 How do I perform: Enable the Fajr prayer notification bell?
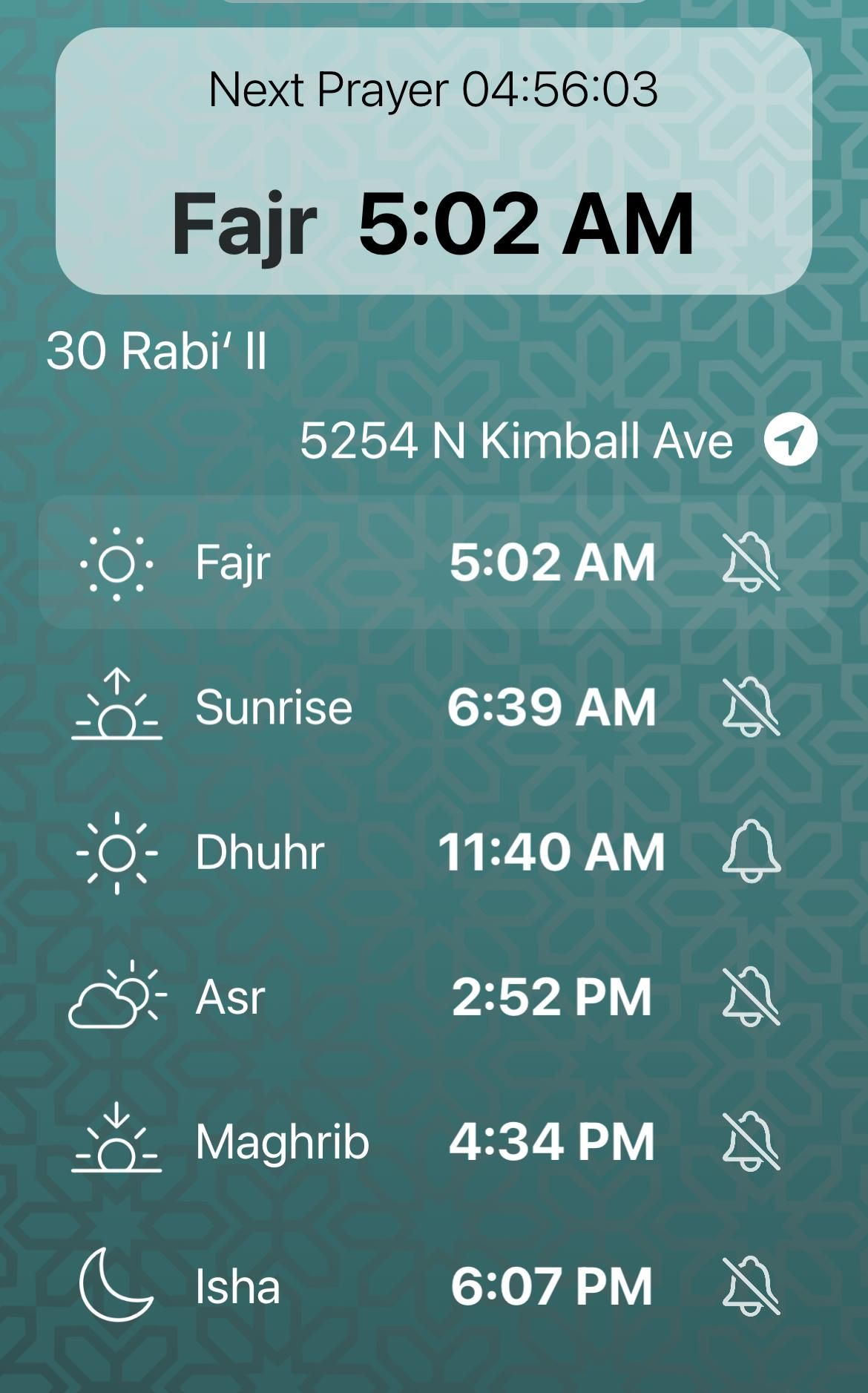[x=751, y=562]
